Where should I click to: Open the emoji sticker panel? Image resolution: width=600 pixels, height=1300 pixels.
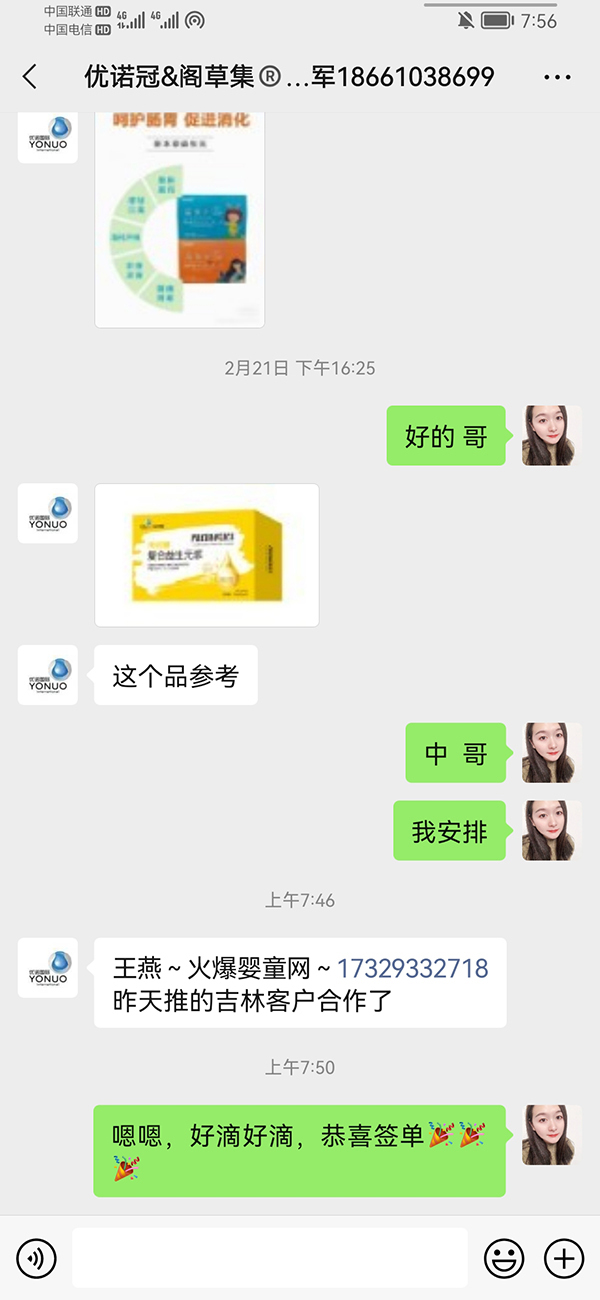(x=504, y=1258)
